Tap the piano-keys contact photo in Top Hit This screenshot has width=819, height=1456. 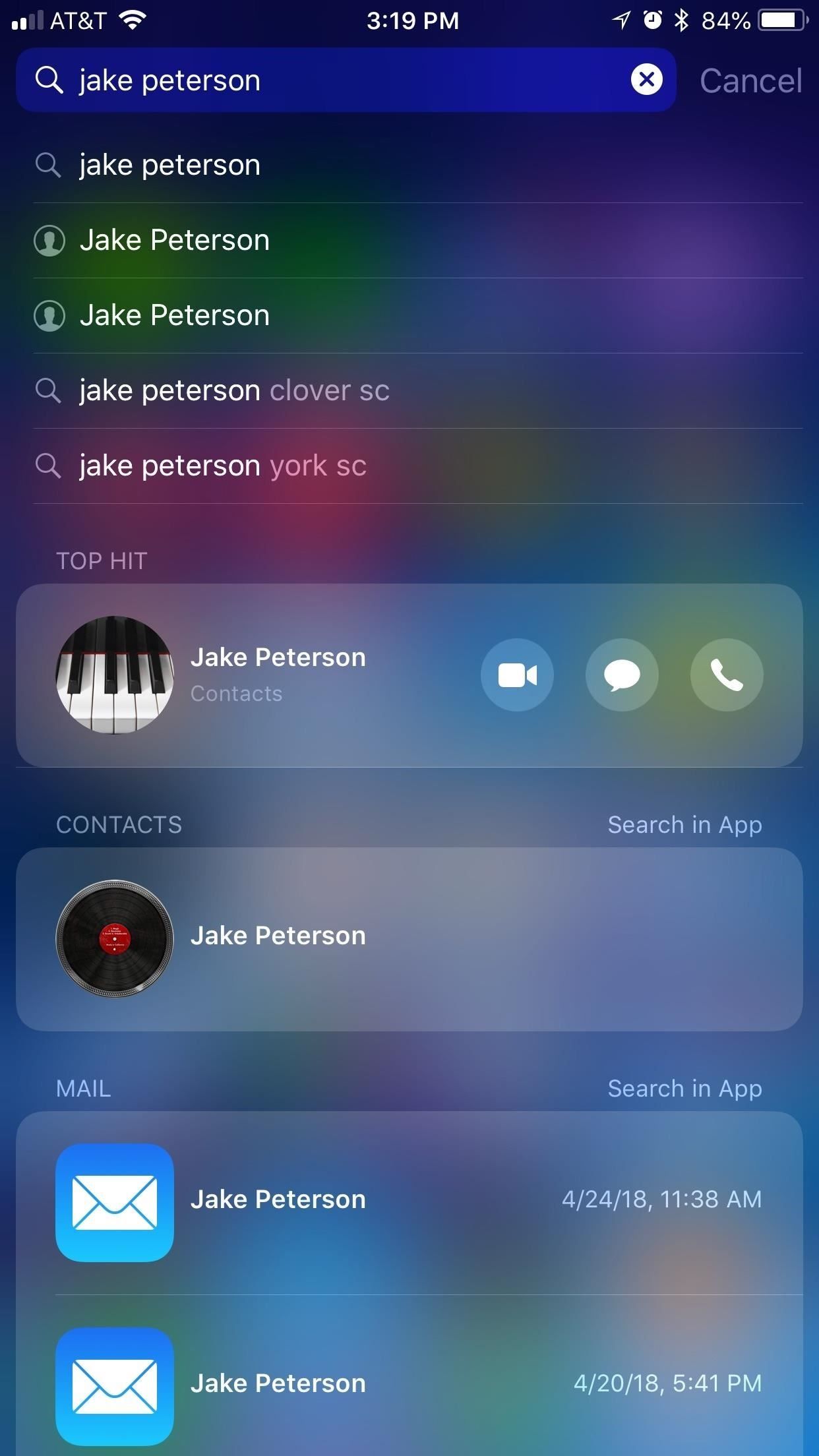(x=115, y=674)
